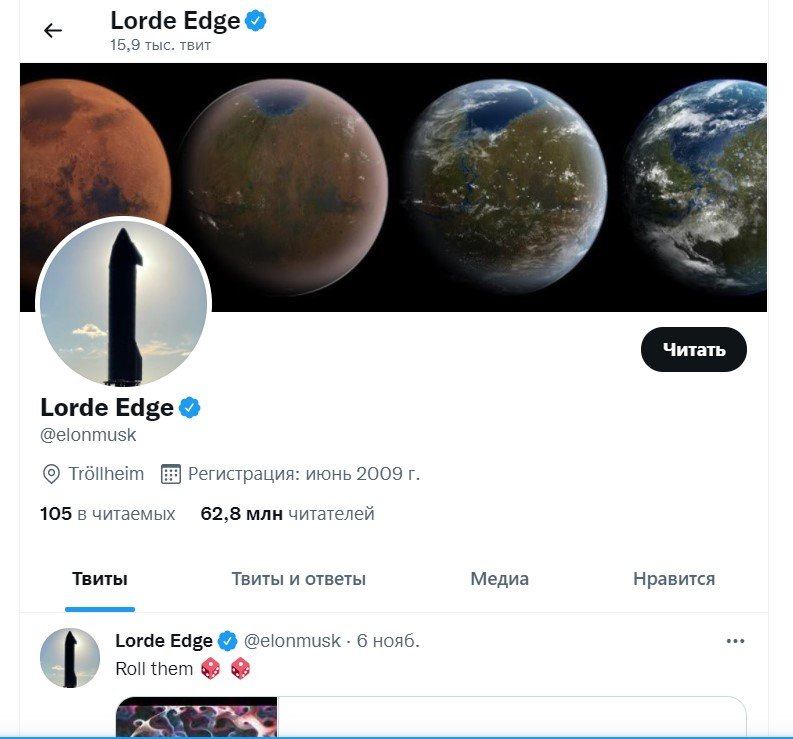Go back using the arrow icon
This screenshot has width=793, height=739.
pos(53,30)
